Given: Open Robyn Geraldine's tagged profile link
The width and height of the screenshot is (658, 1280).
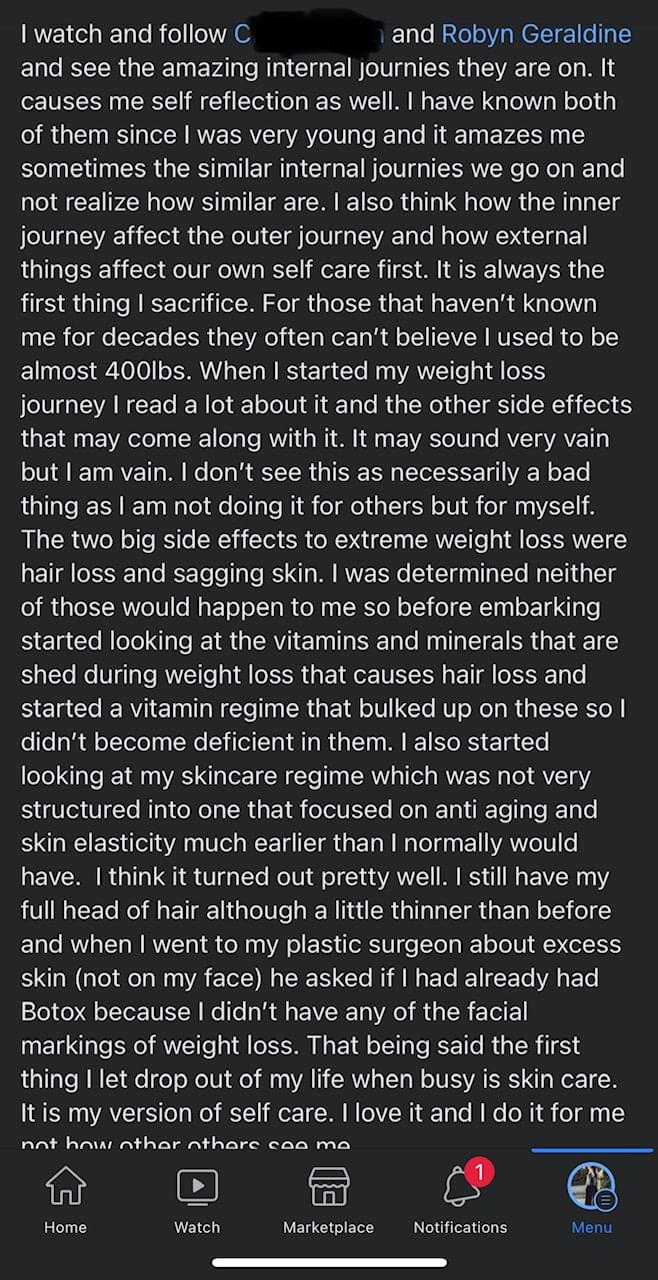Looking at the screenshot, I should (x=536, y=34).
